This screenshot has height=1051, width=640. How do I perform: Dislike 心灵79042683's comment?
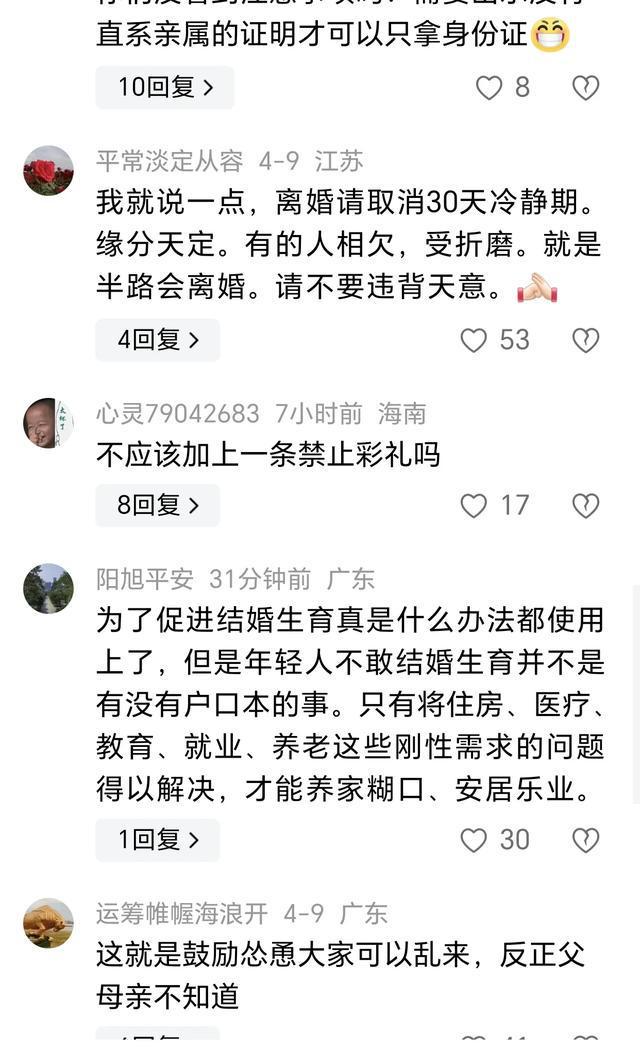(x=585, y=506)
